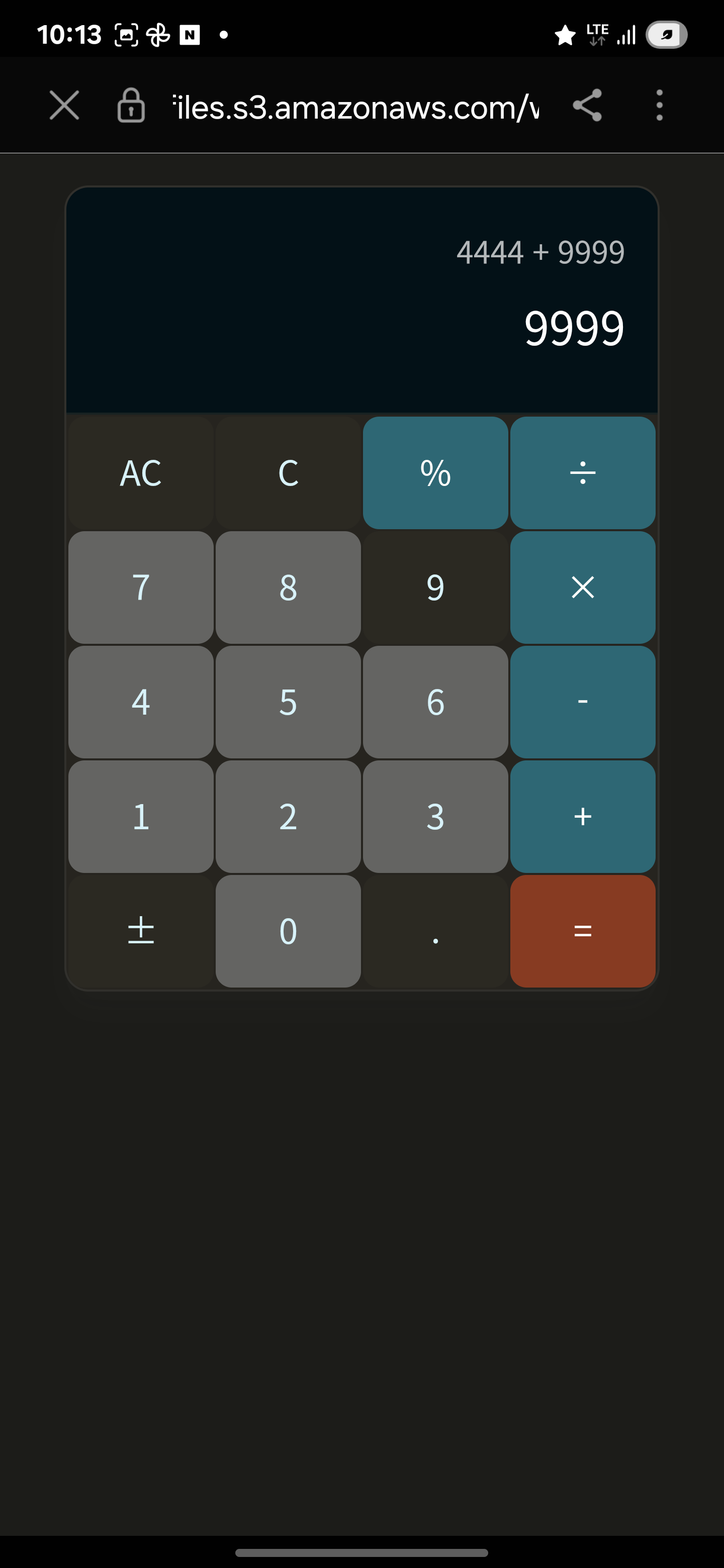Enter digit 8
The height and width of the screenshot is (1568, 724).
pos(288,587)
